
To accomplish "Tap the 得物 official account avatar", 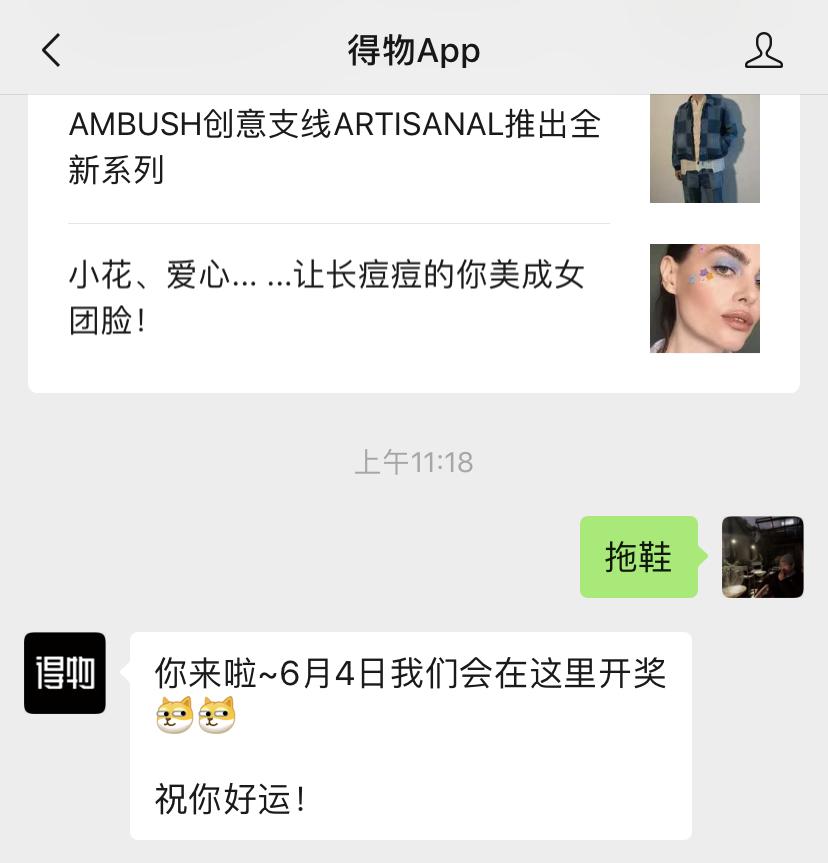I will click(64, 673).
